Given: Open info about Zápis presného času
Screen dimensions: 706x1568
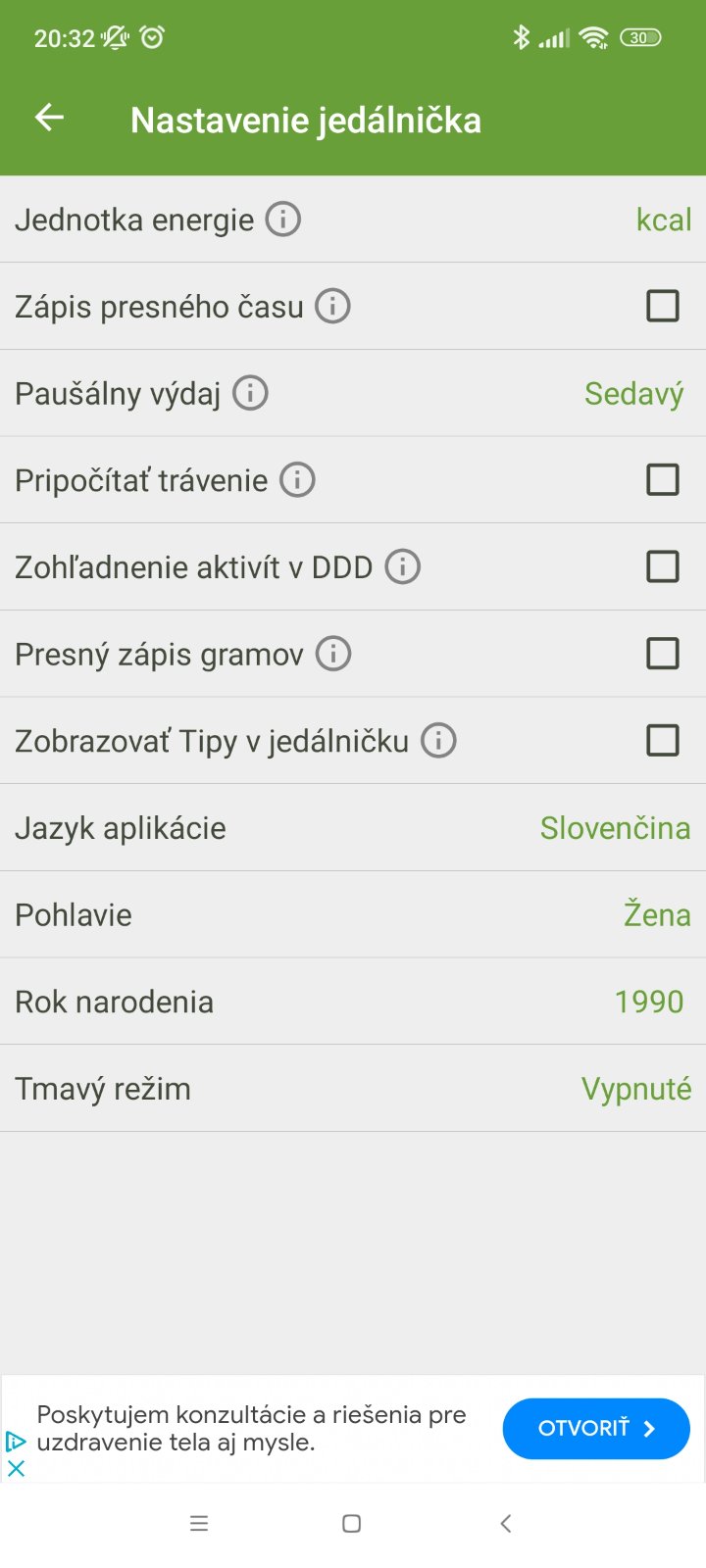Looking at the screenshot, I should 332,306.
